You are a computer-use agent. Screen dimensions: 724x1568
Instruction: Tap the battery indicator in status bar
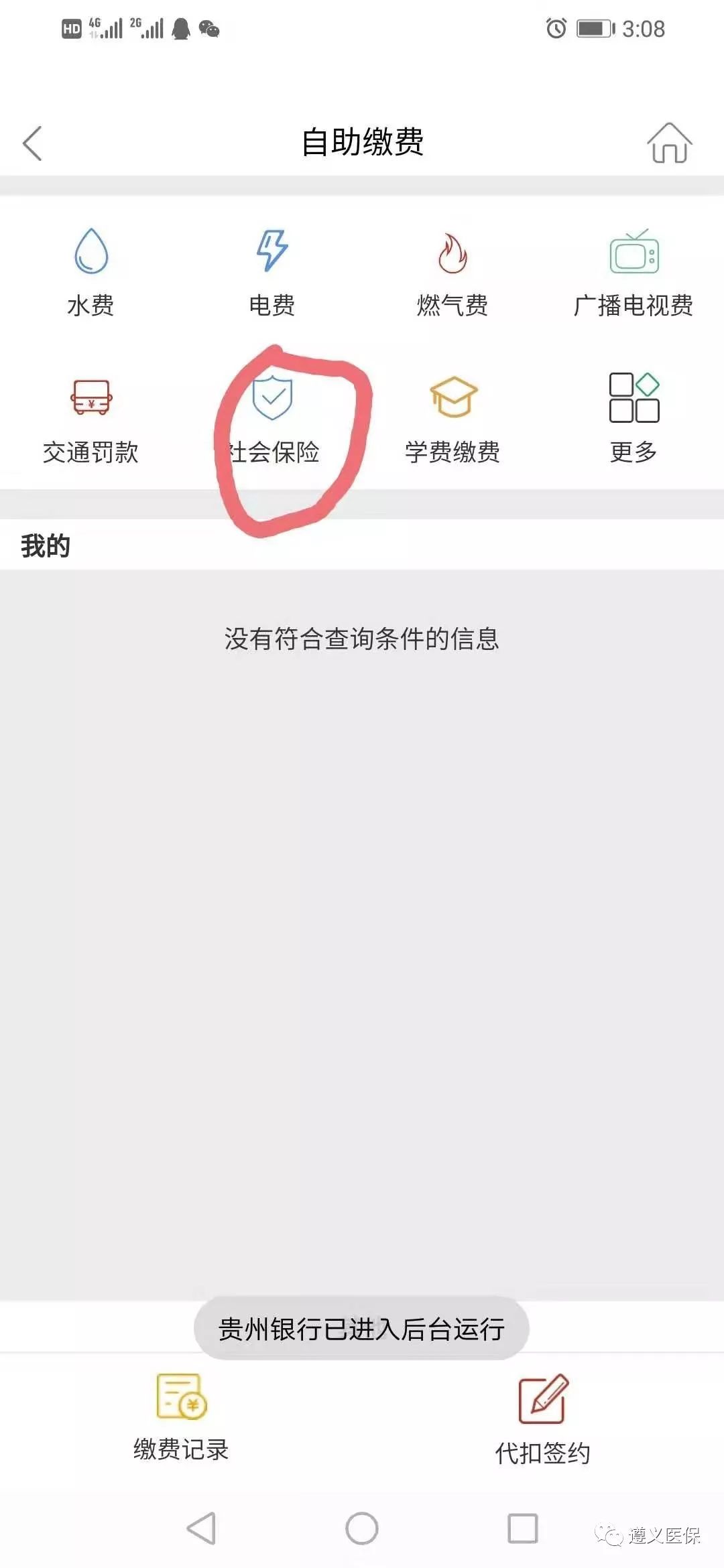click(x=593, y=28)
